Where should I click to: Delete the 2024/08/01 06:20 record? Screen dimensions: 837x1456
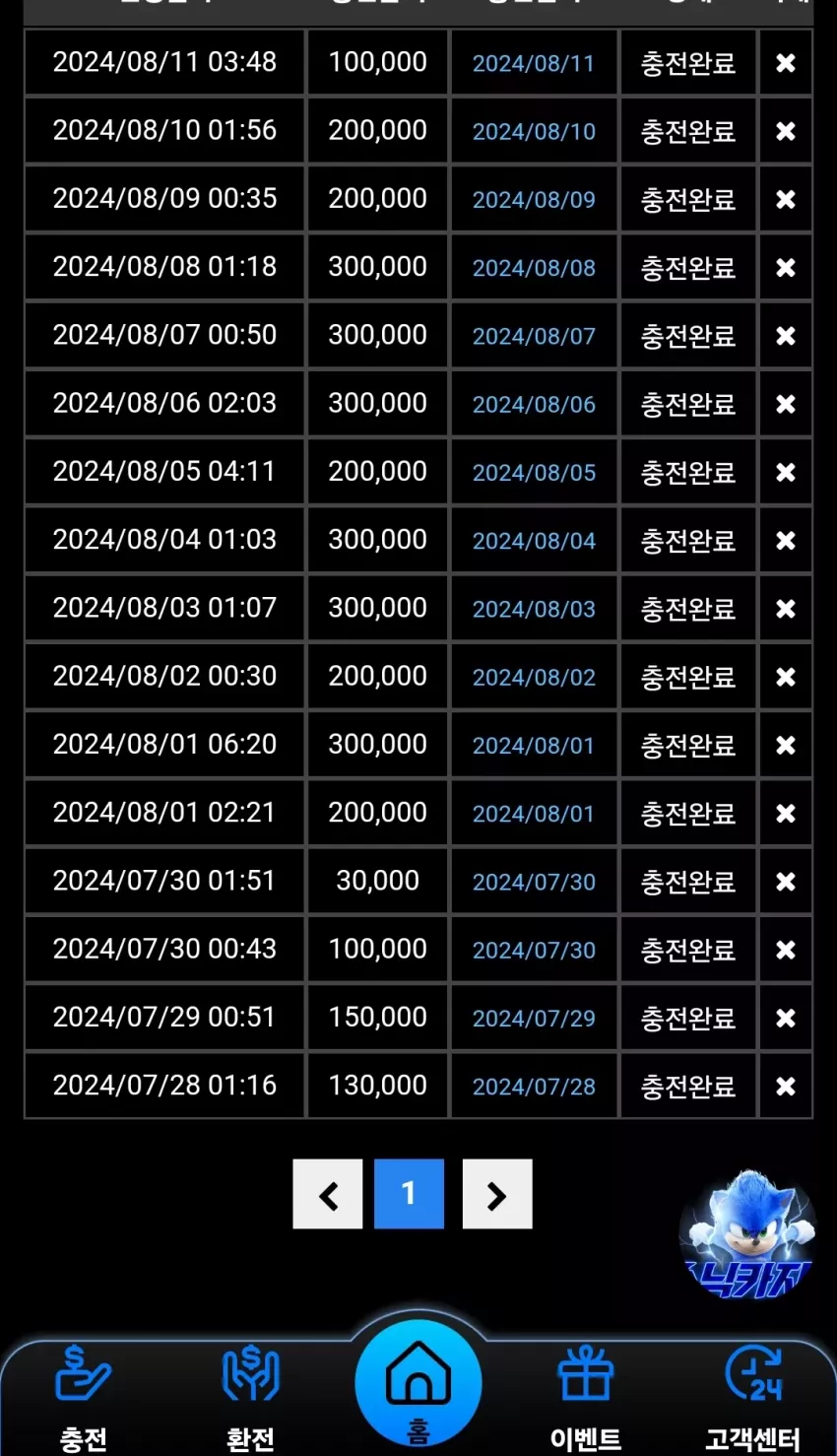click(x=785, y=746)
